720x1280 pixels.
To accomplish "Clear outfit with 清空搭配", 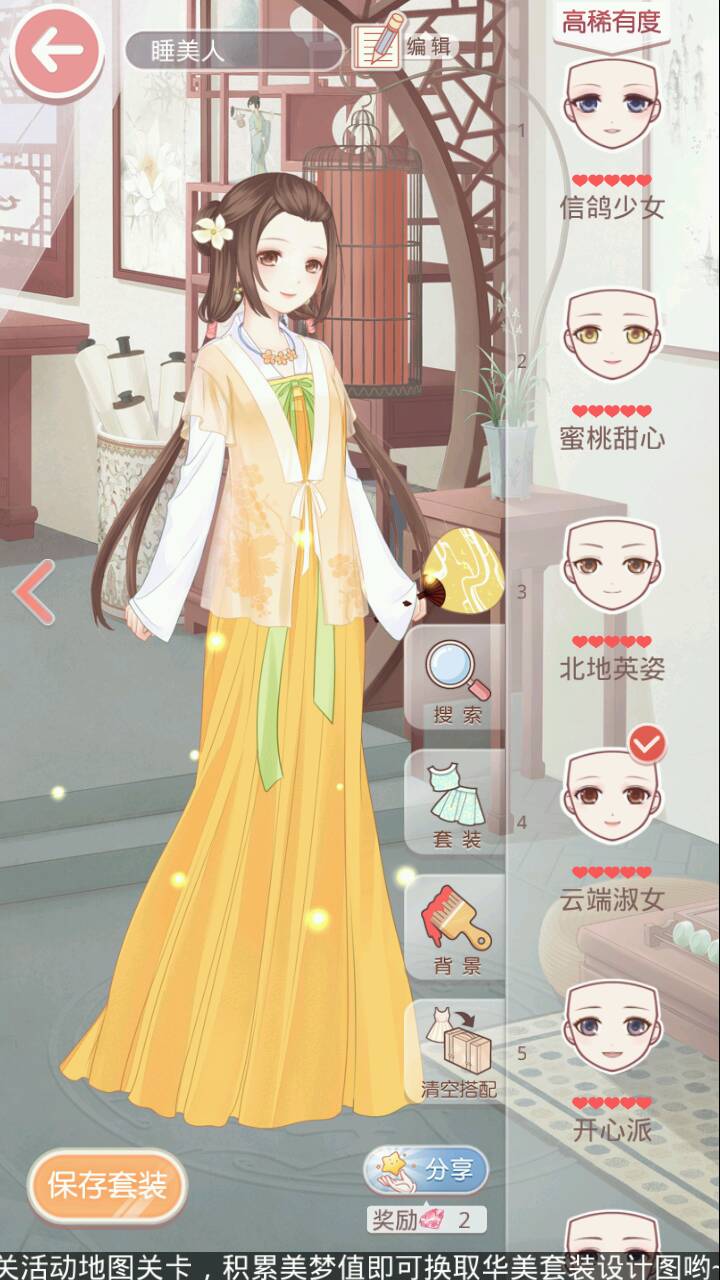I will point(458,1055).
